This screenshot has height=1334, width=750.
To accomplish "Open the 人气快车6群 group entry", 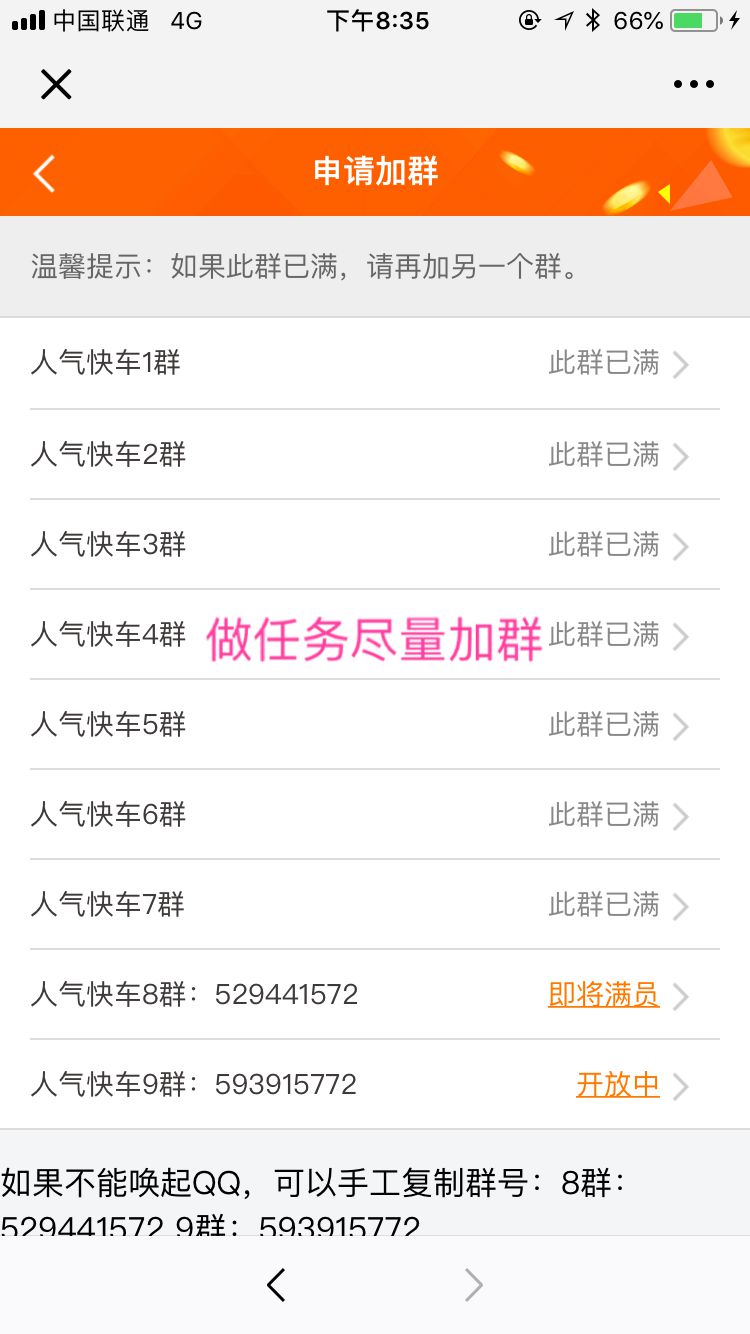I will [375, 815].
